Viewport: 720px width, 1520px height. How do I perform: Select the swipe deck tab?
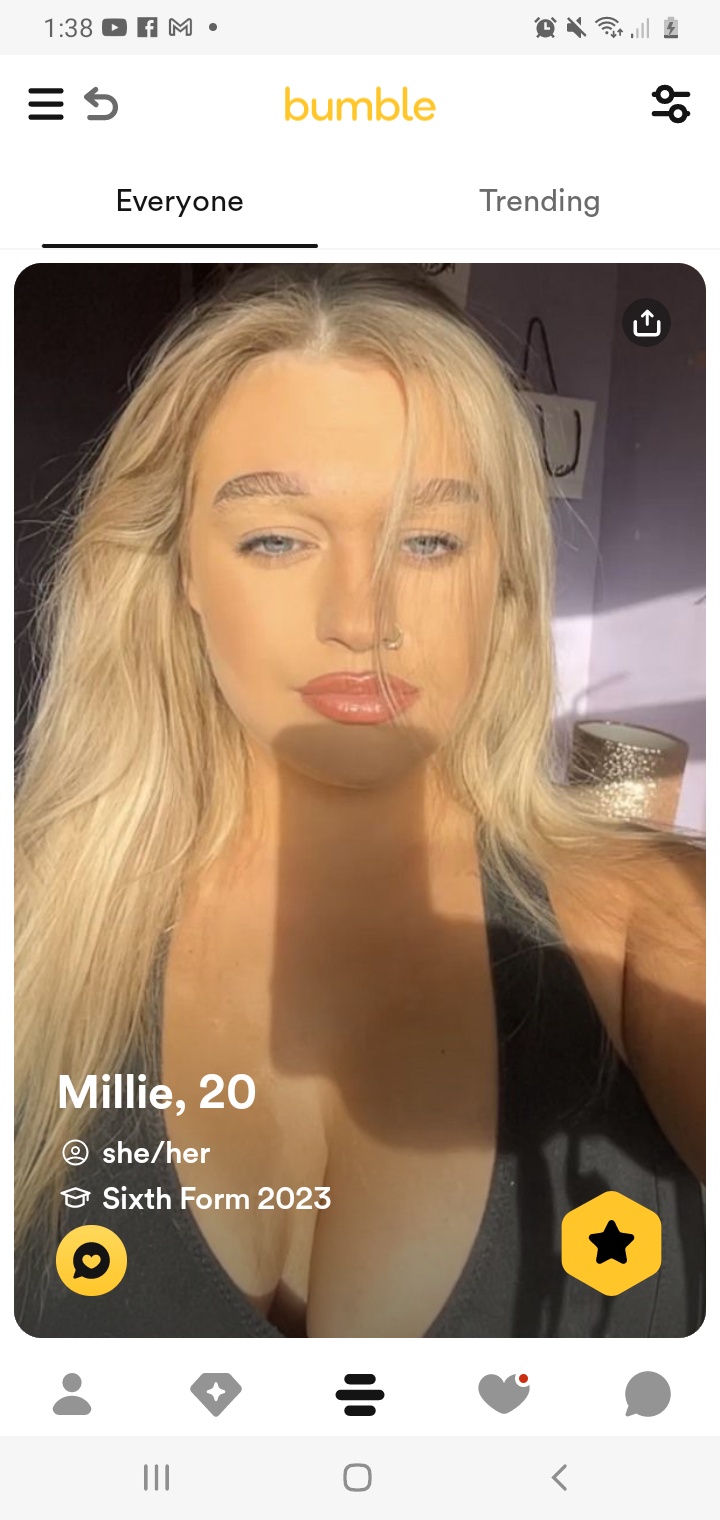point(360,1394)
